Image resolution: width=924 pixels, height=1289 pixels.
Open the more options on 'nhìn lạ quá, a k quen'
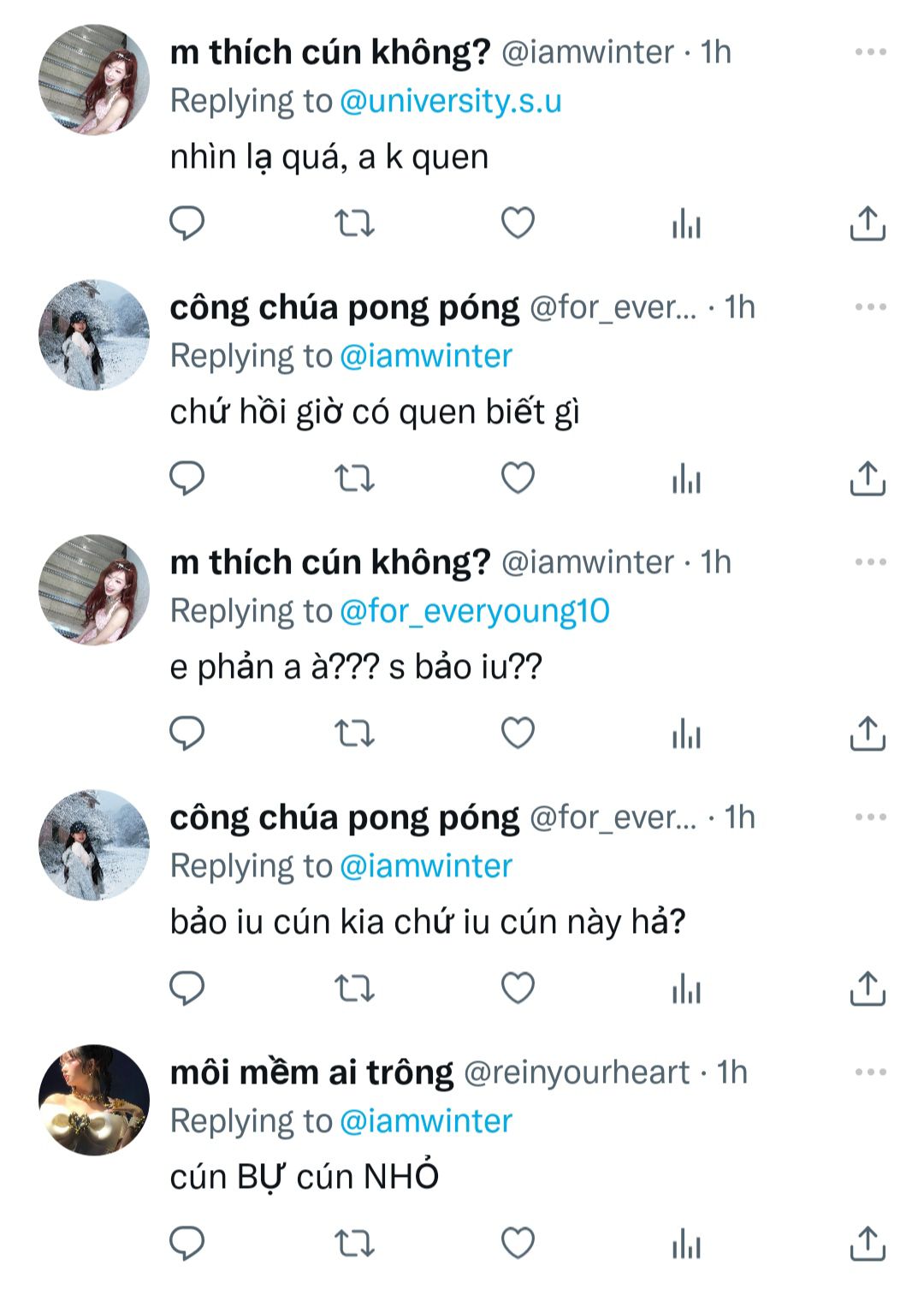(870, 52)
